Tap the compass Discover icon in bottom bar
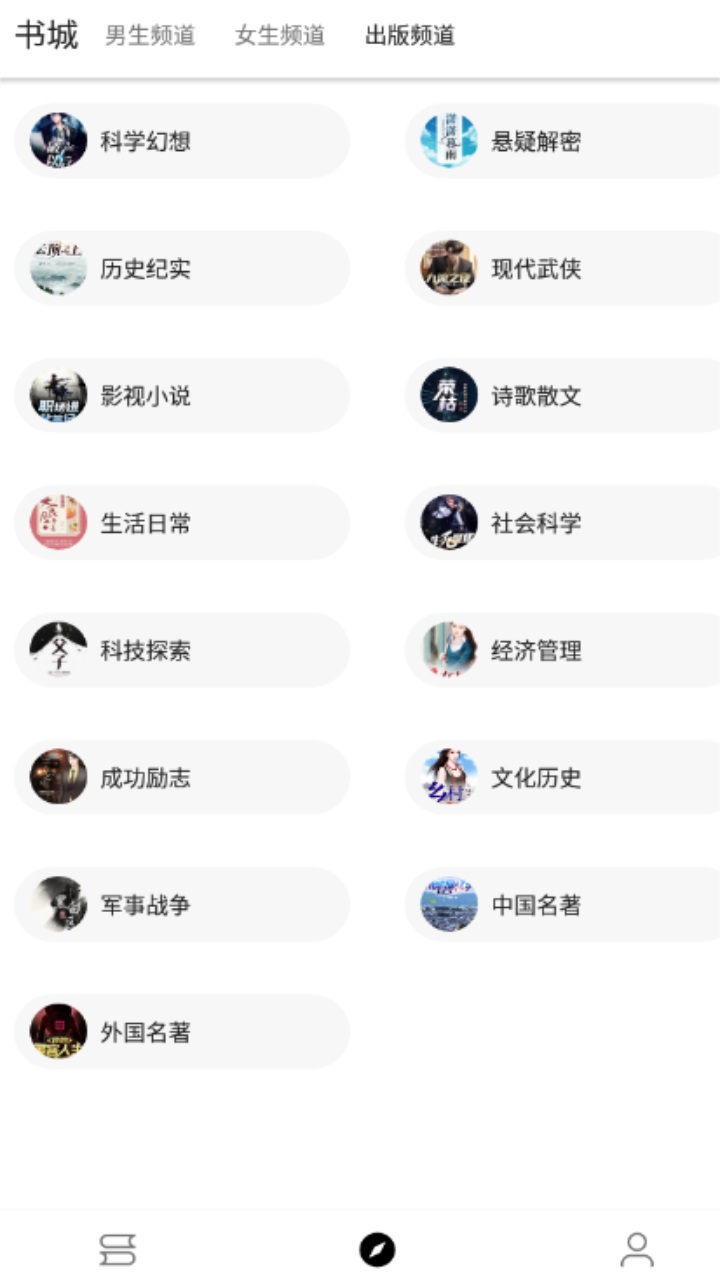This screenshot has height=1280, width=720. point(375,1248)
